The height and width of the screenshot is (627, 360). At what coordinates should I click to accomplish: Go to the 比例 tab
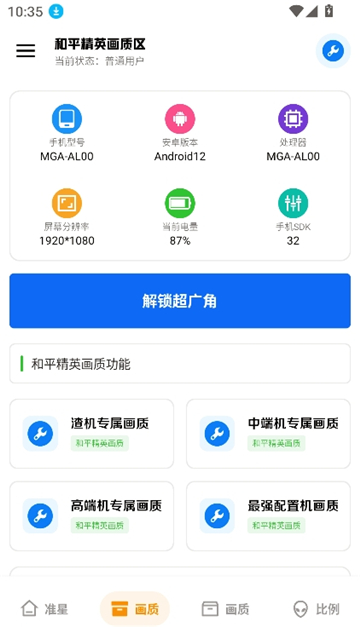[316, 609]
